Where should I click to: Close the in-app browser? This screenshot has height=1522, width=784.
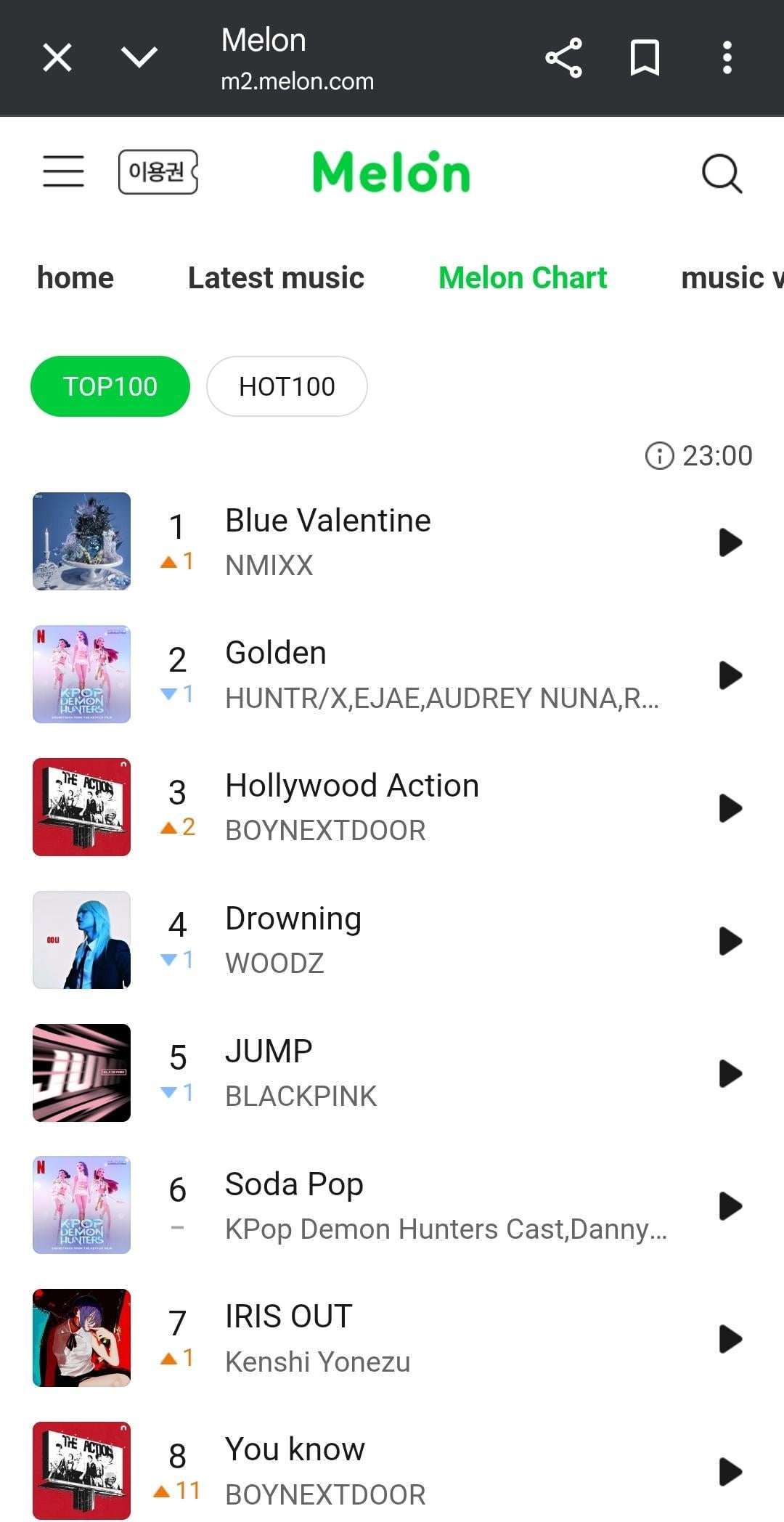click(x=57, y=57)
